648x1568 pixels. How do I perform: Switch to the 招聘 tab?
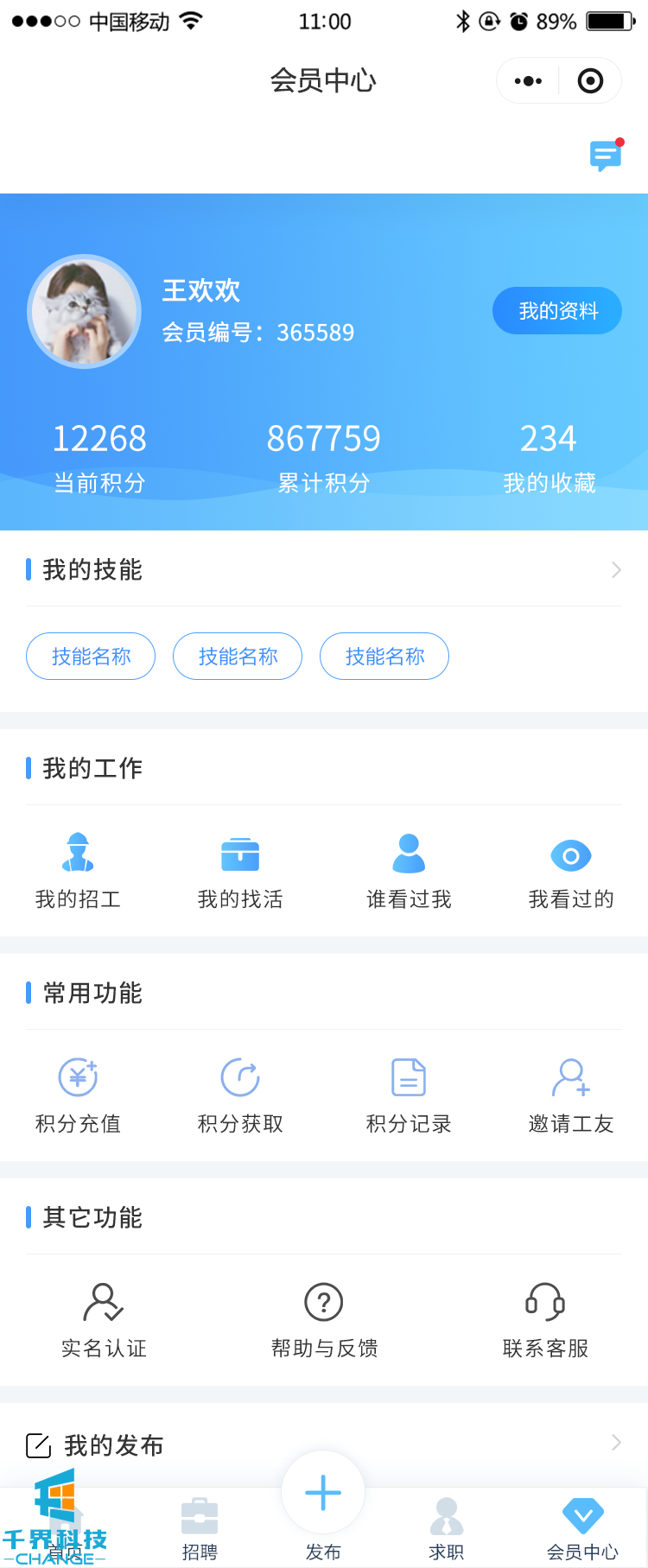(200, 1529)
